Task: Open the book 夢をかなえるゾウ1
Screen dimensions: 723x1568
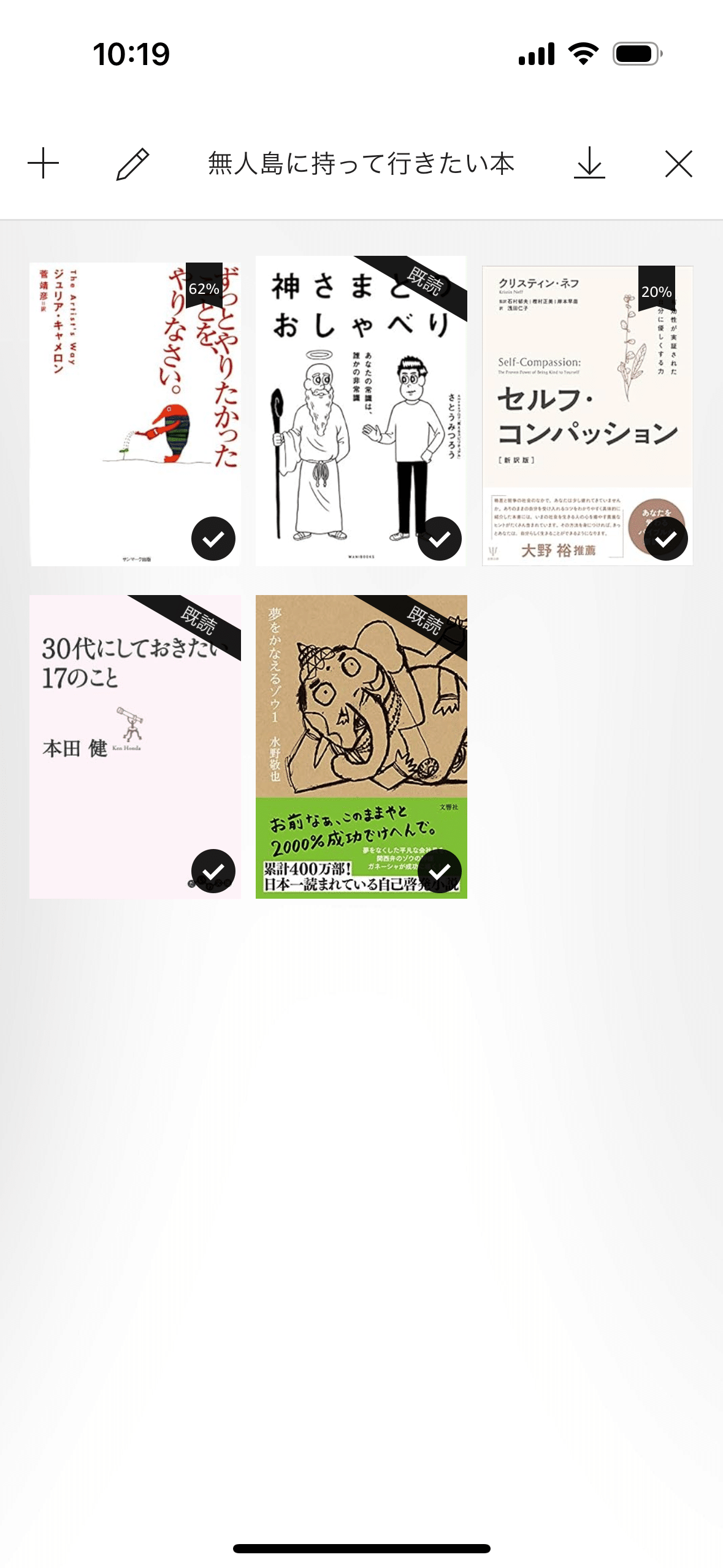Action: [361, 747]
